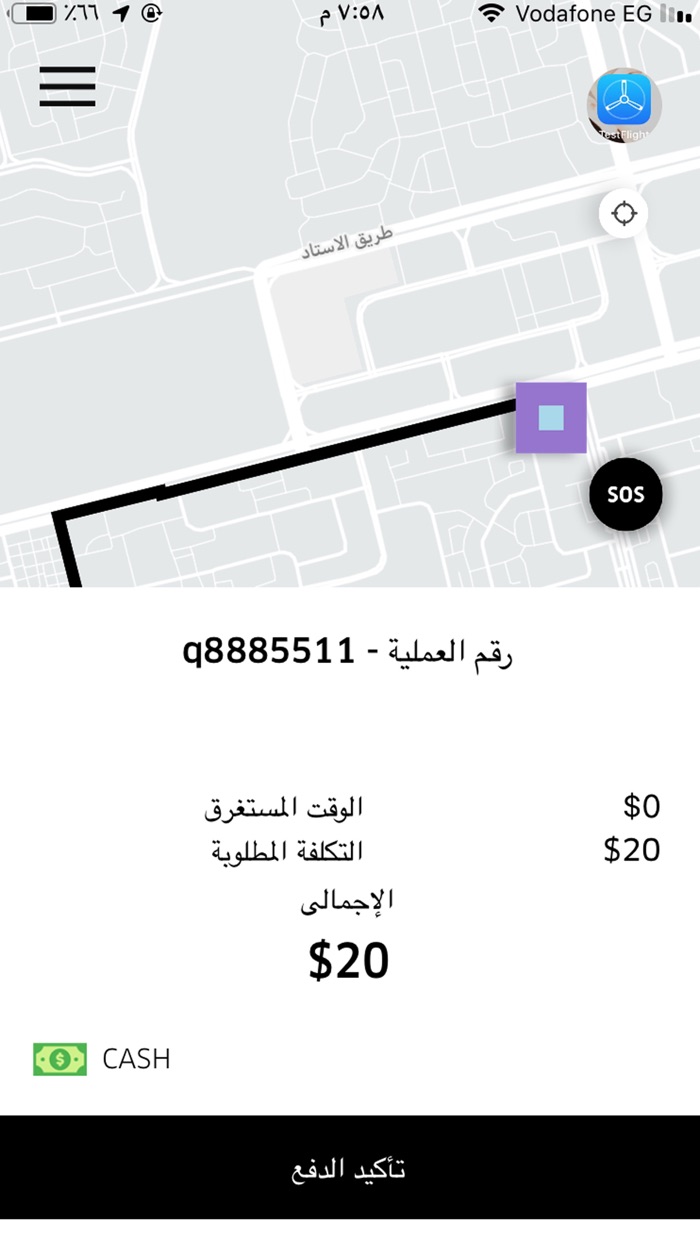Open the hamburger drawer menu
This screenshot has height=1244, width=700.
tap(68, 86)
